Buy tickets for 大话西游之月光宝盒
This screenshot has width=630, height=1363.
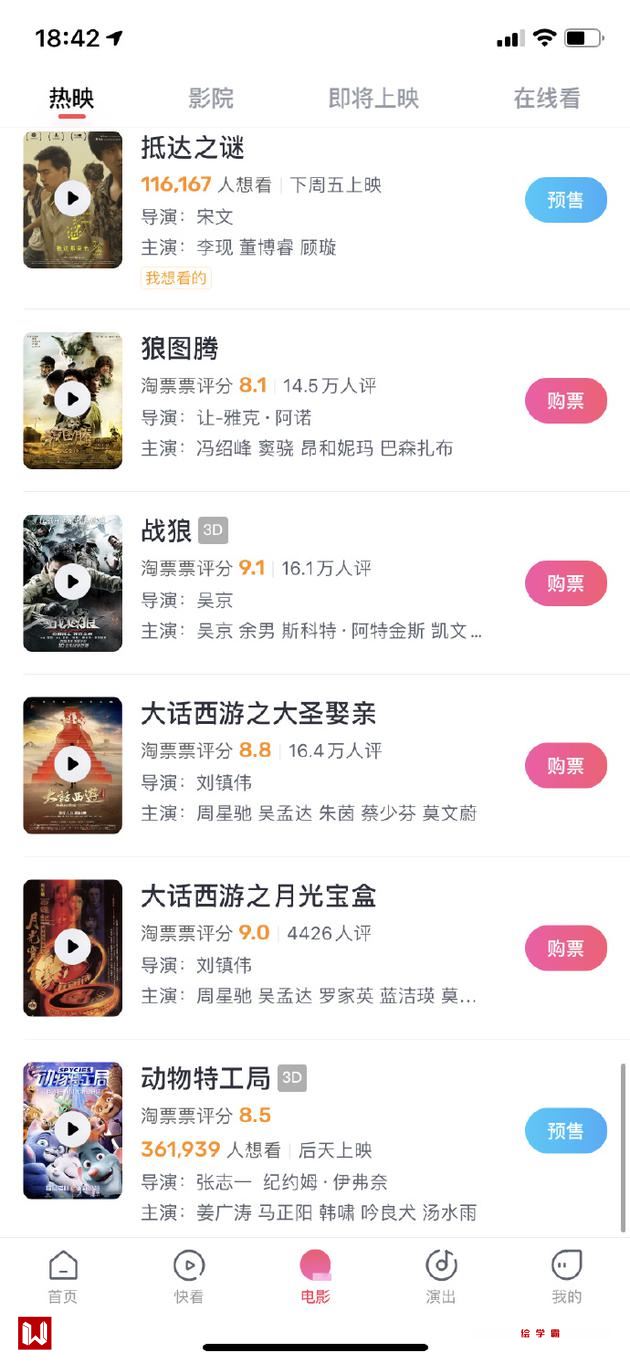pos(566,948)
